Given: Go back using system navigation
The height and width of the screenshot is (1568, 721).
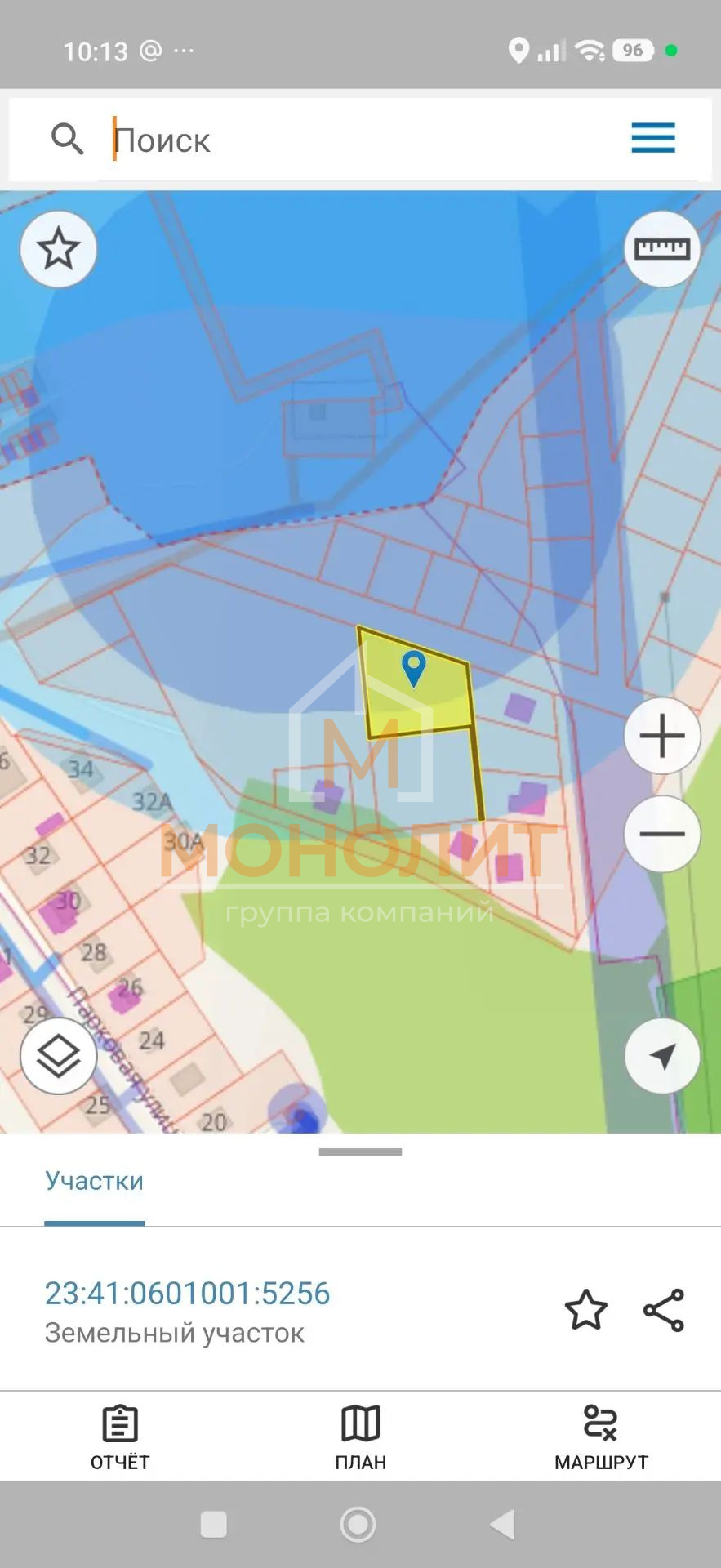Looking at the screenshot, I should point(503,1525).
